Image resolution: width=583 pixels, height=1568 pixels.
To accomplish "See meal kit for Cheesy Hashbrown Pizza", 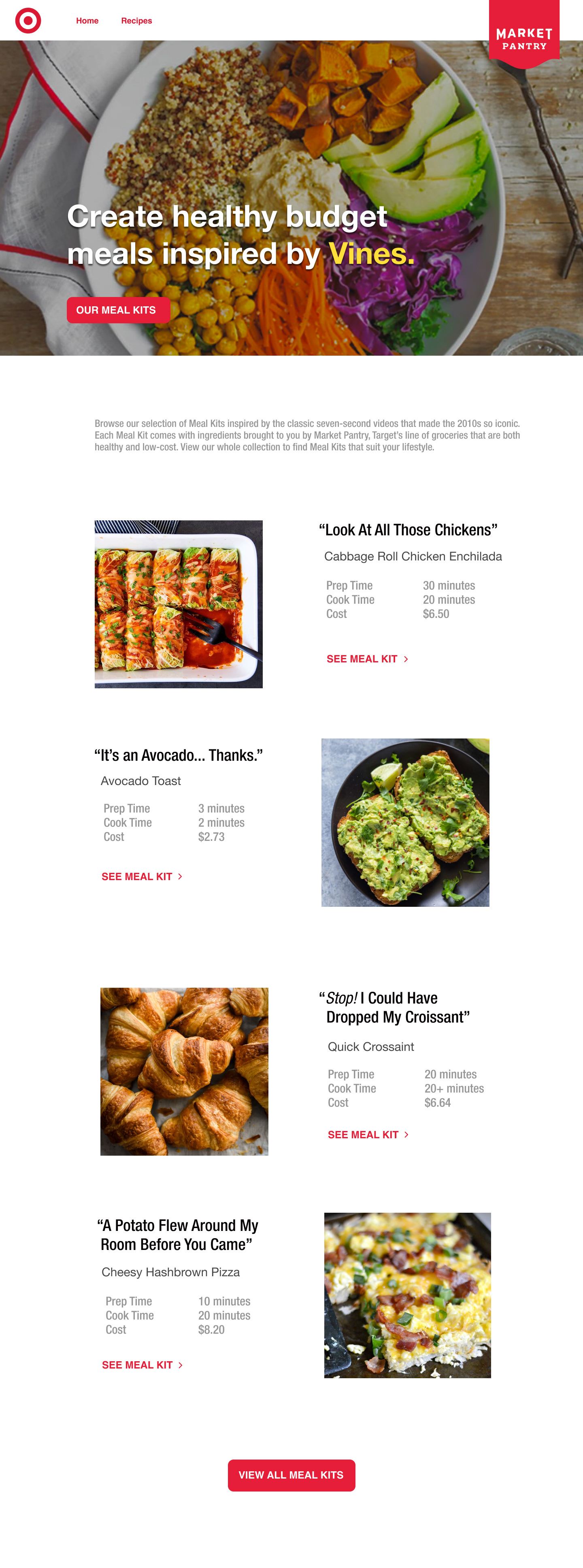I will click(x=142, y=1365).
